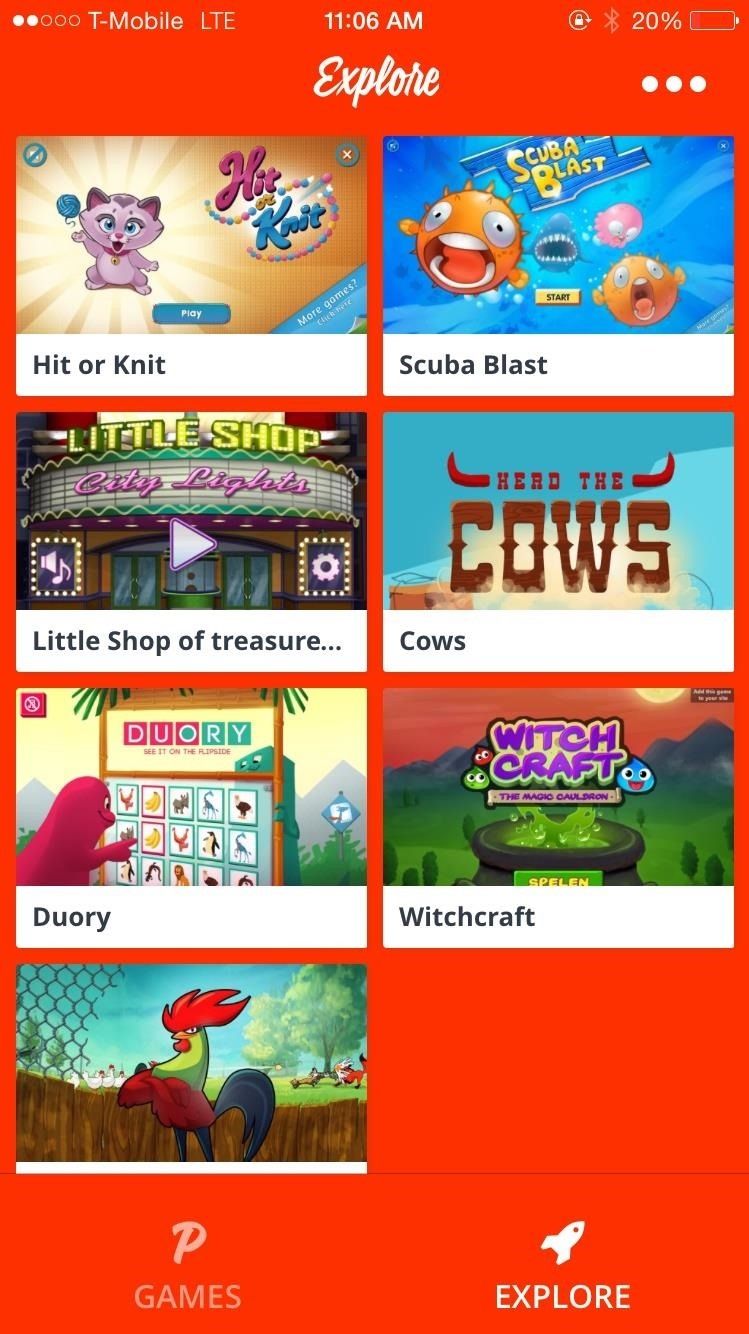Screen dimensions: 749x1334
Task: Dismiss the Hit or Knit card via its X
Action: 347,154
